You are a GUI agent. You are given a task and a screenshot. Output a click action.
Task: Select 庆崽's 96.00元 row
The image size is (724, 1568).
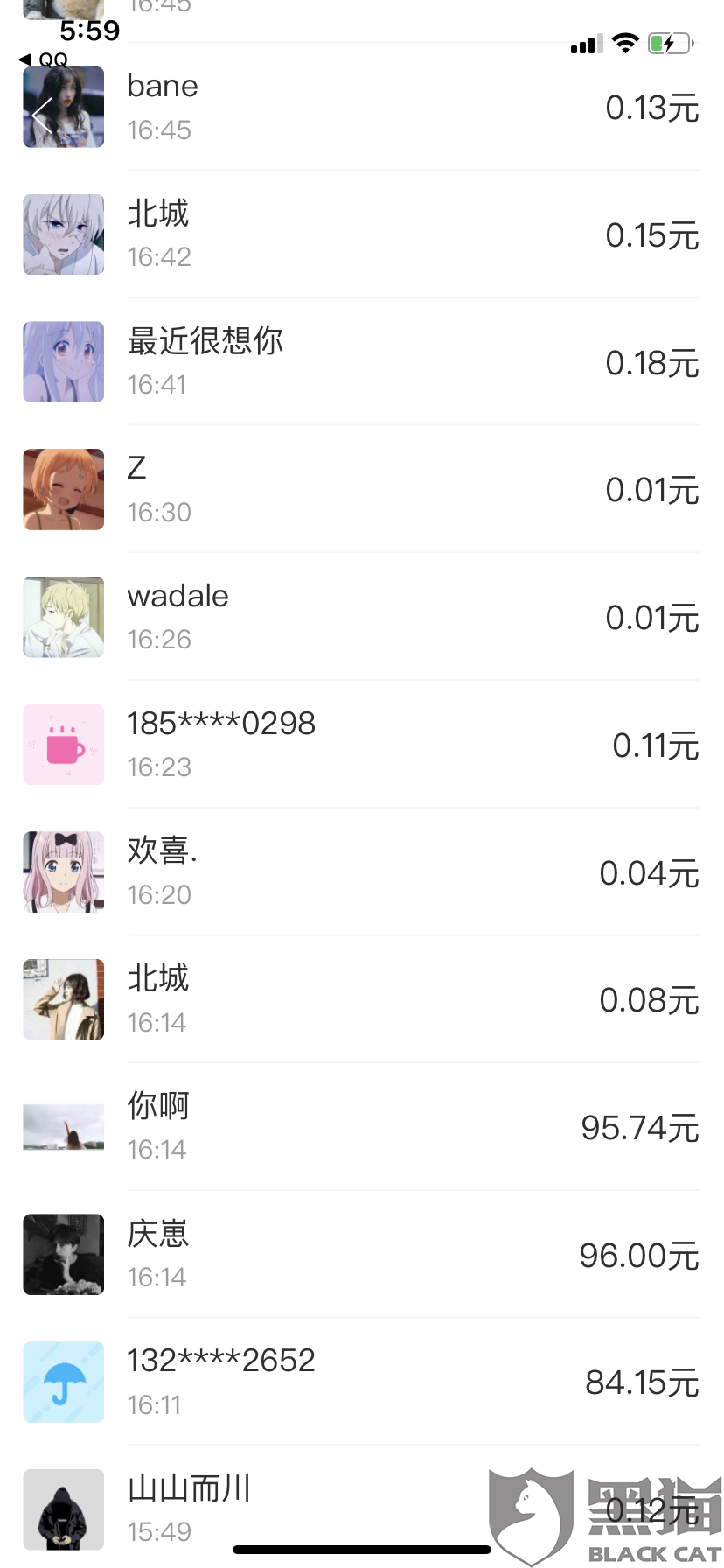click(x=362, y=1255)
